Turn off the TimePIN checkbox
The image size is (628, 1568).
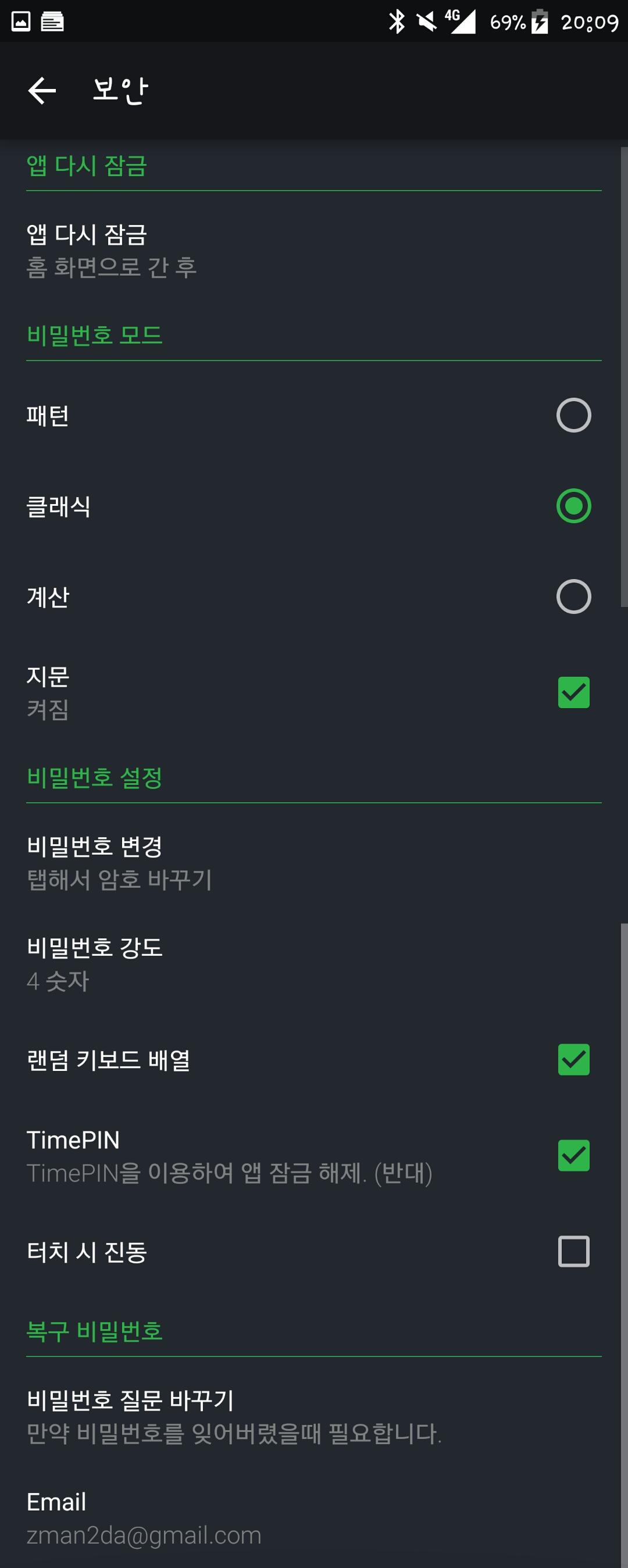tap(573, 1156)
